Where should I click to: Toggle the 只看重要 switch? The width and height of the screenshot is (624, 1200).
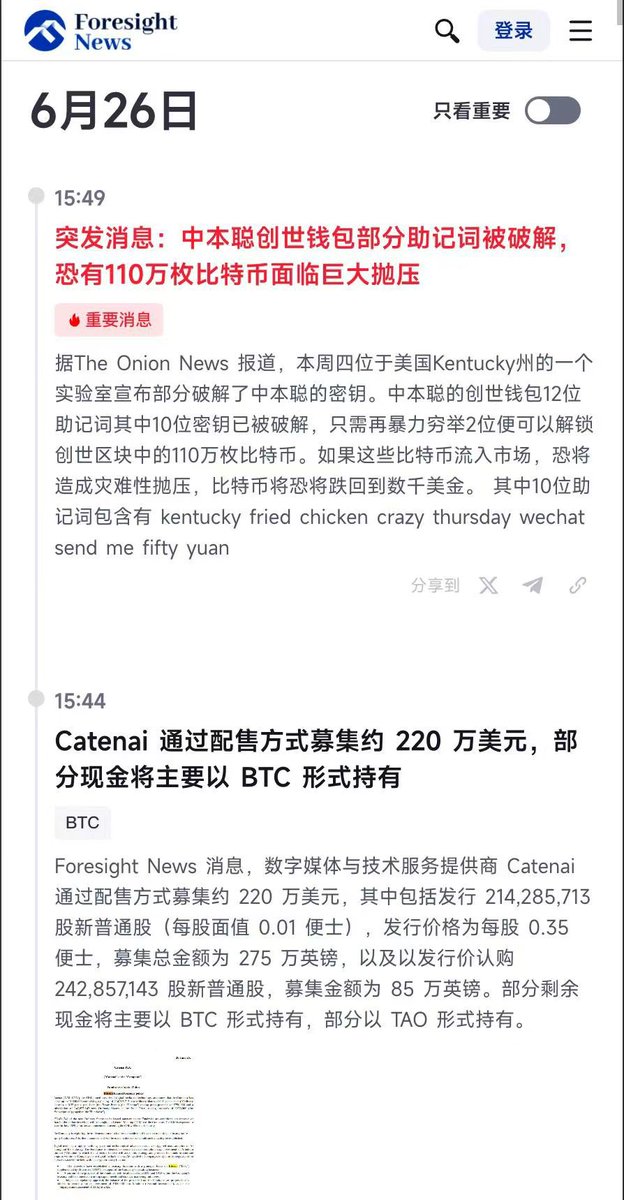(553, 111)
